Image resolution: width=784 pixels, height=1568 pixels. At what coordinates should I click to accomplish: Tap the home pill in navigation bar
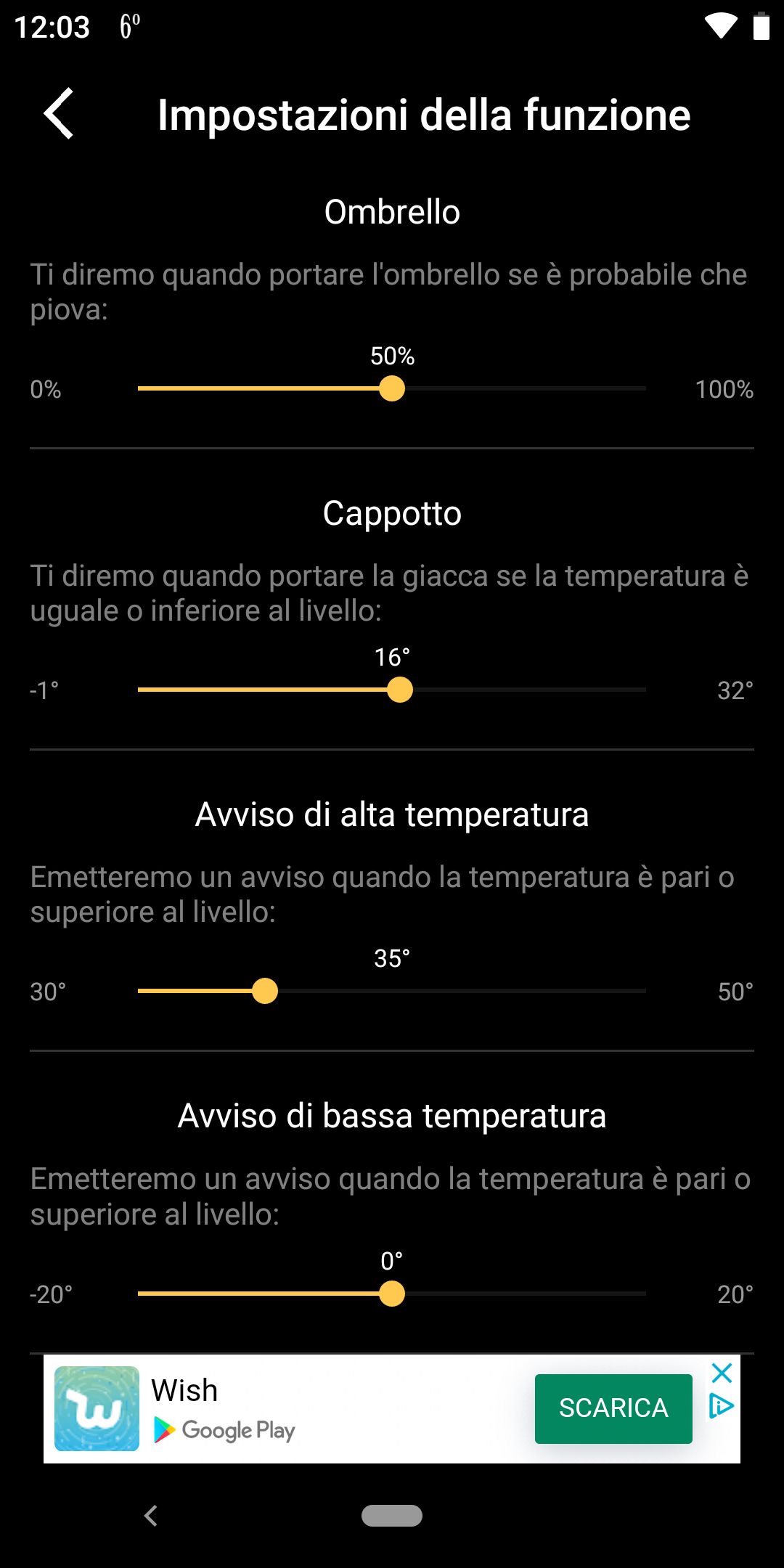tap(392, 1516)
